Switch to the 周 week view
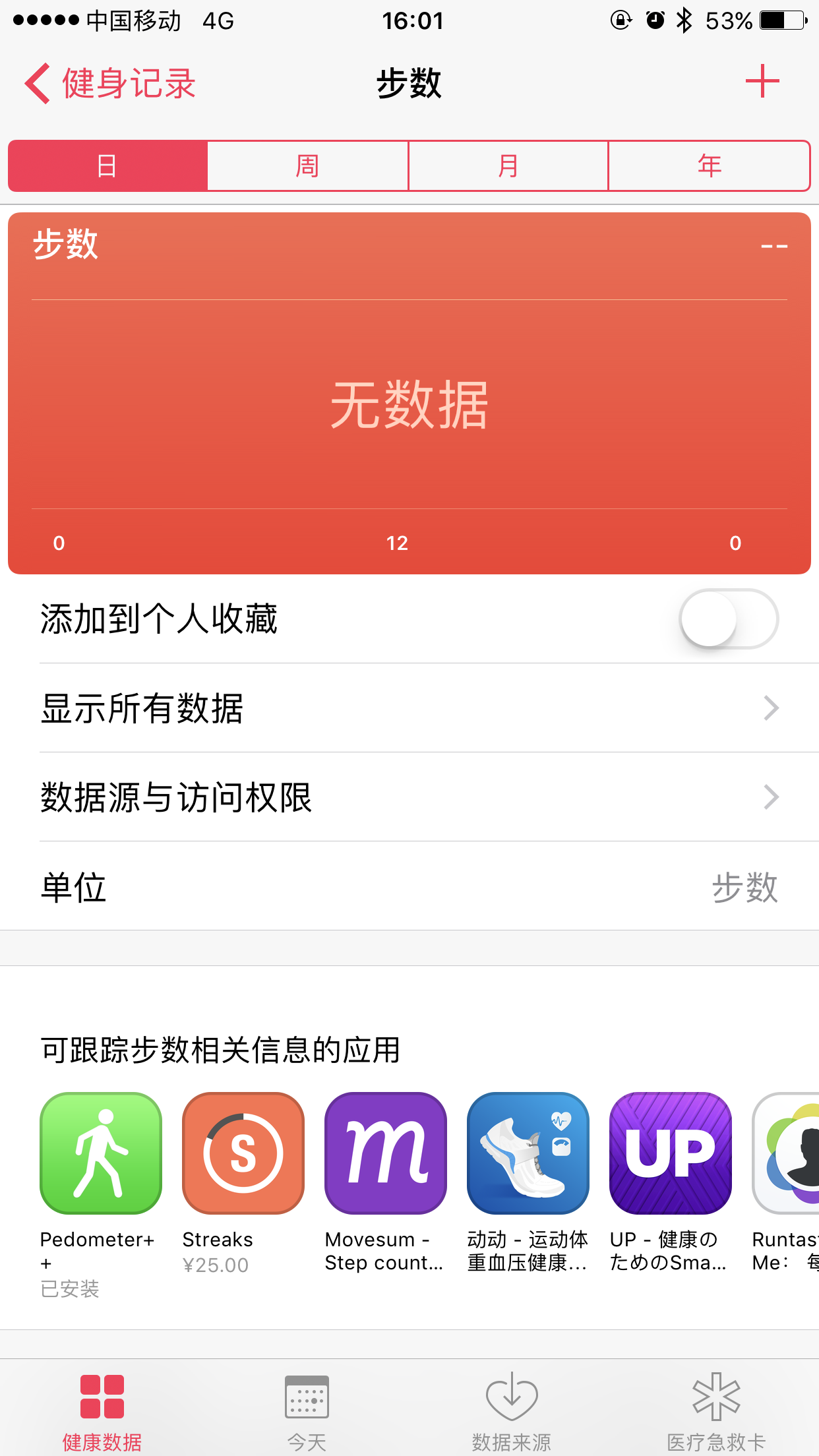Screen dimensions: 819x1456 (x=308, y=166)
